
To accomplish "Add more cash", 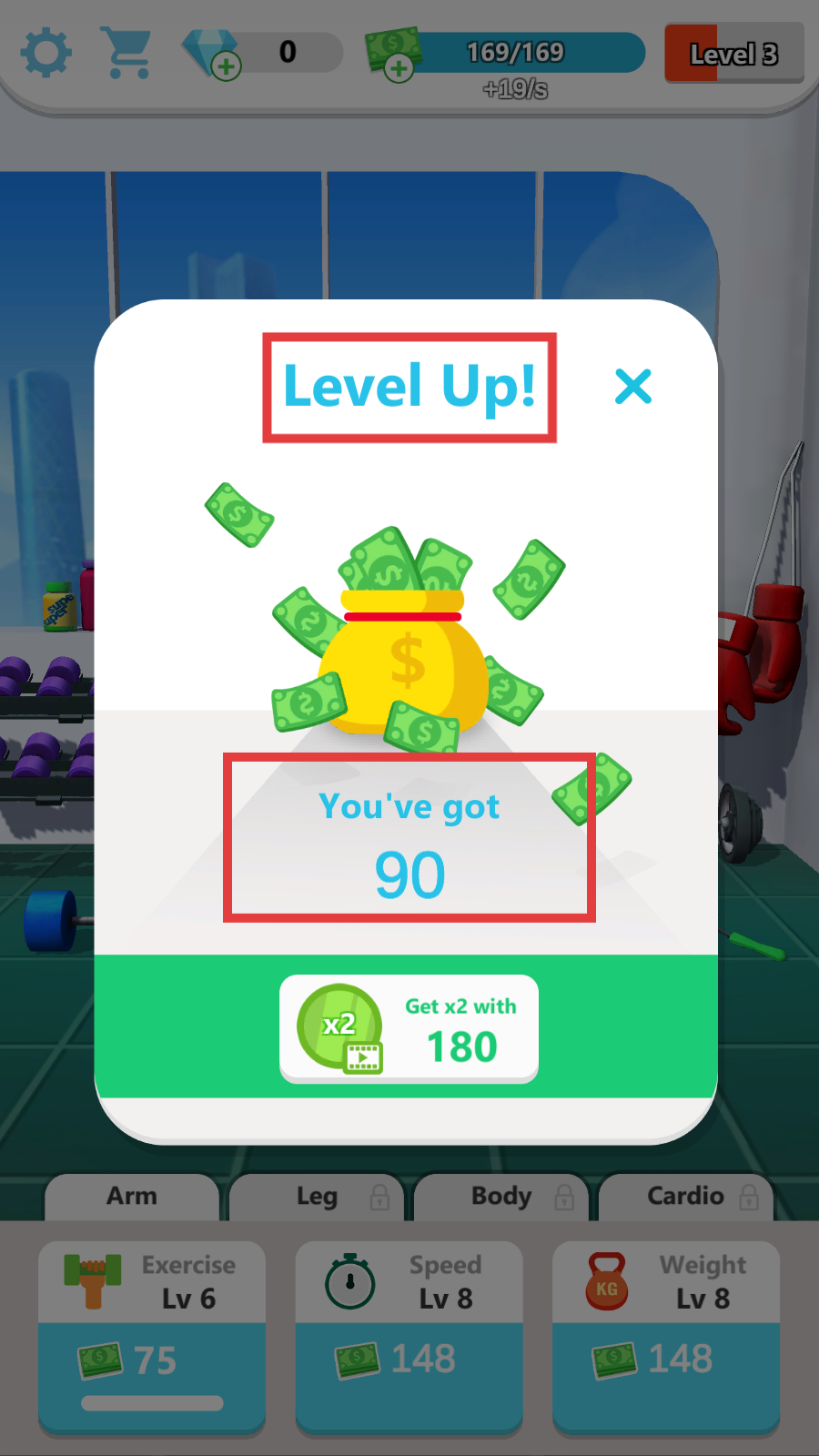I will pyautogui.click(x=398, y=67).
